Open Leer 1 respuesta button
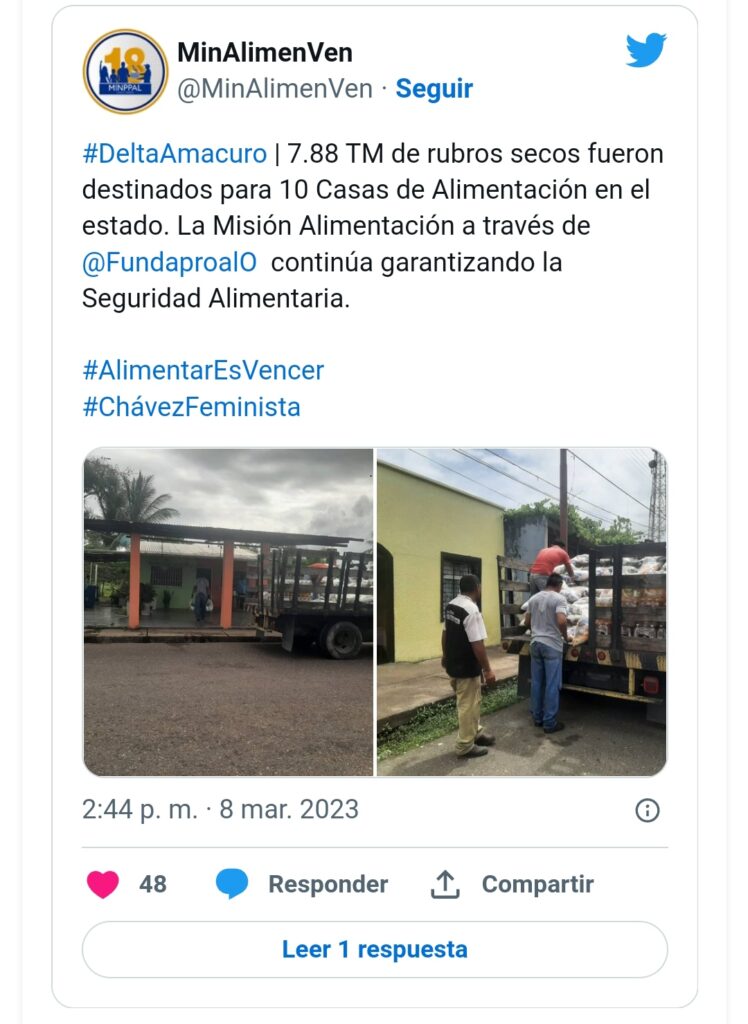This screenshot has width=748, height=1024. pos(374,949)
